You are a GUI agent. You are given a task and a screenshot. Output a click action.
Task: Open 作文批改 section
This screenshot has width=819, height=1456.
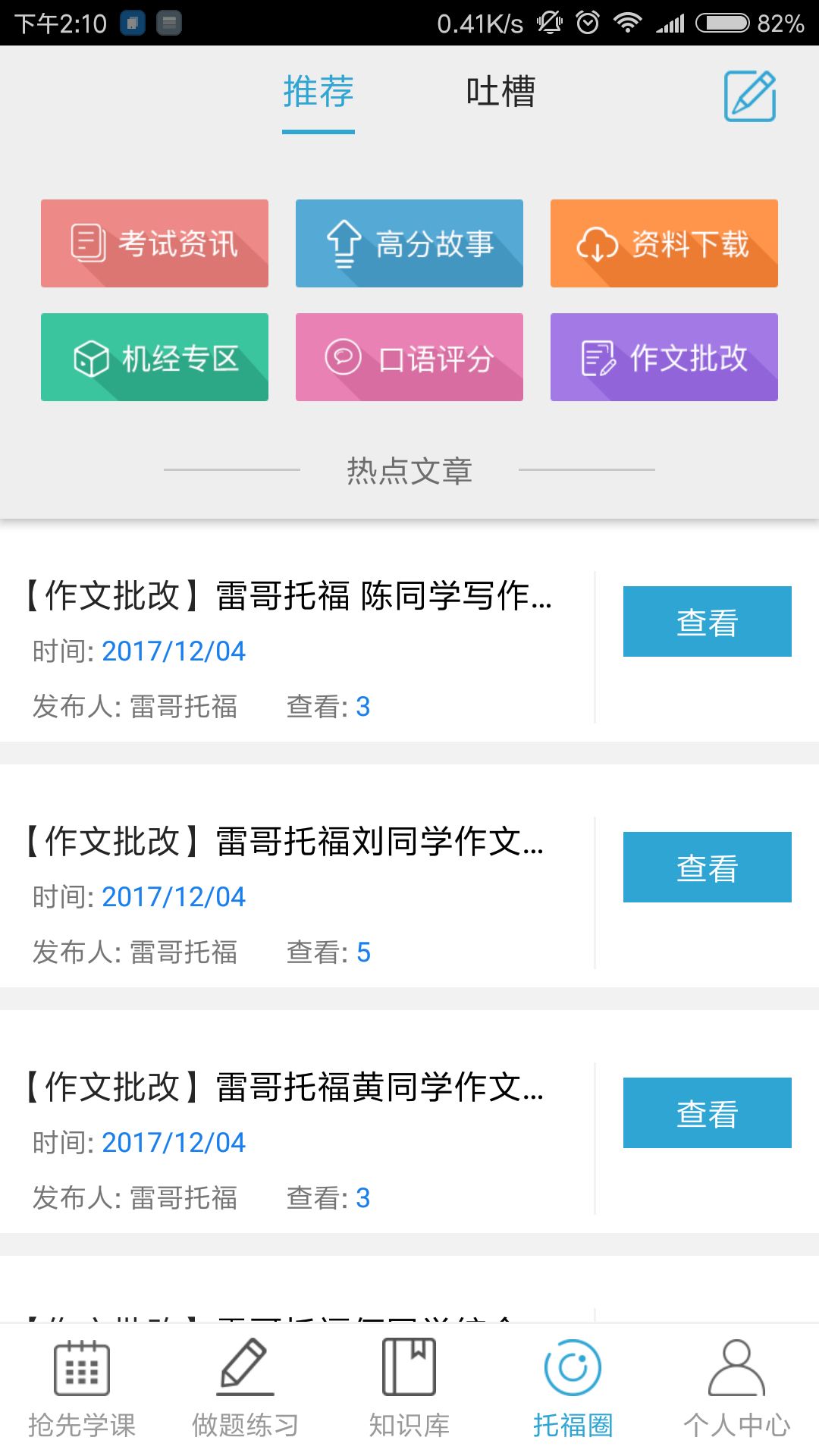pos(664,357)
